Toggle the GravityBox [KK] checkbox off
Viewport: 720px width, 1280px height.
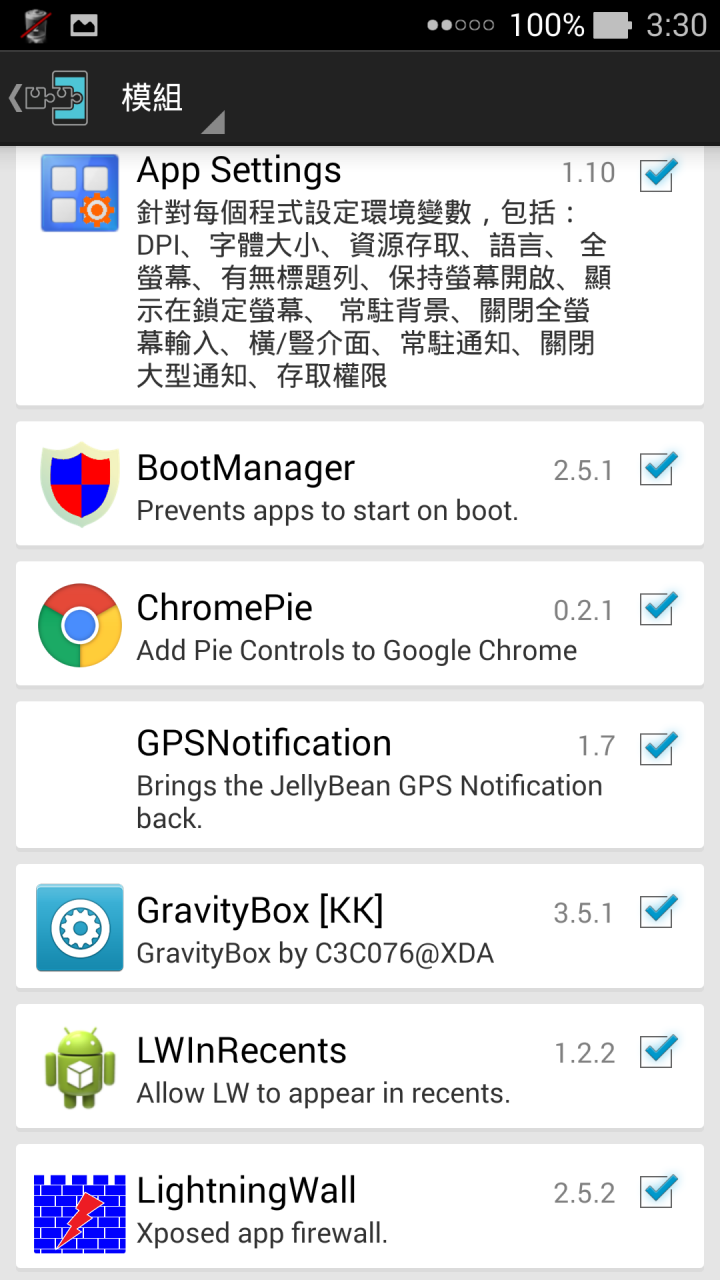point(656,912)
